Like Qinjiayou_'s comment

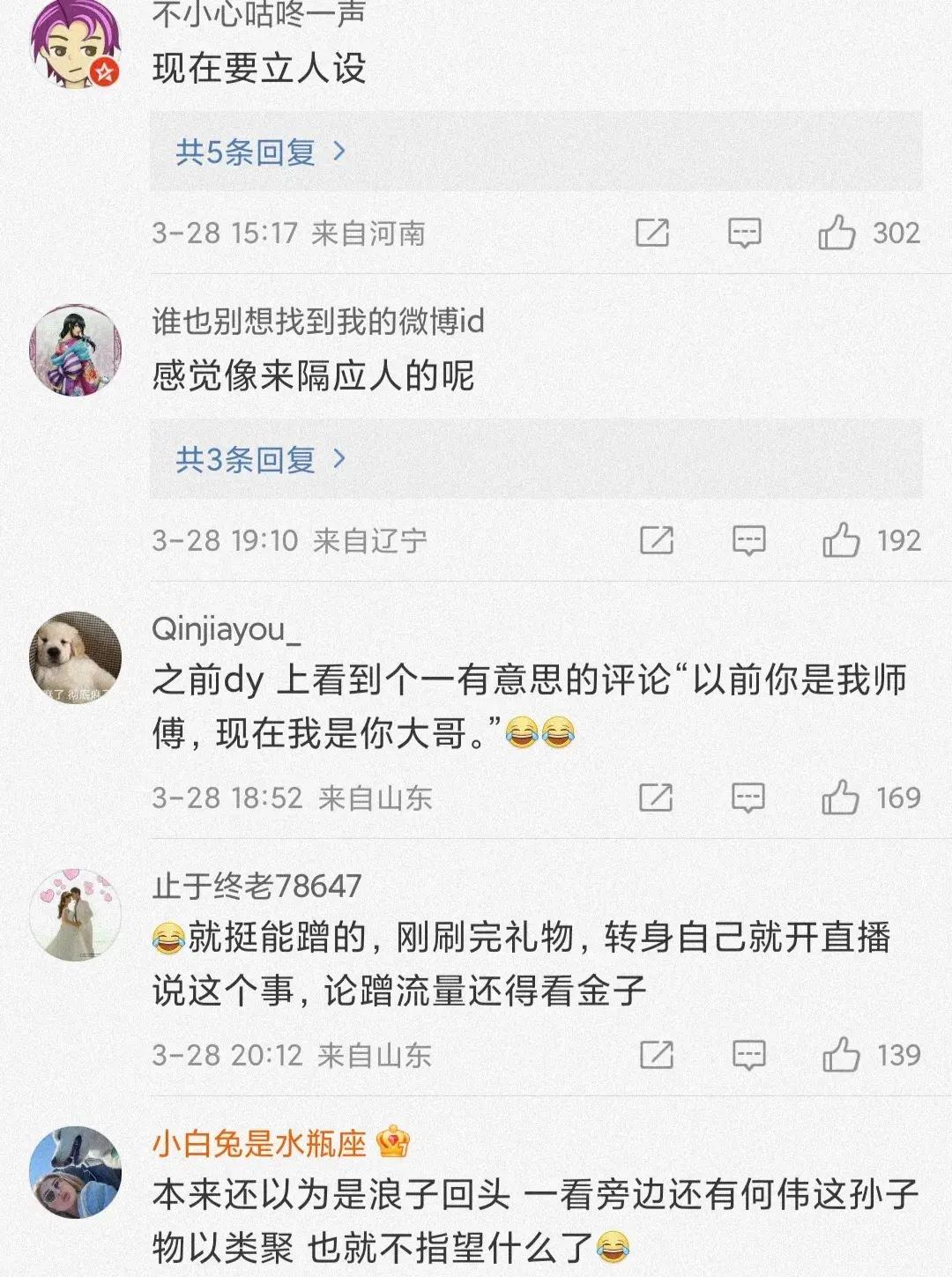pos(840,798)
